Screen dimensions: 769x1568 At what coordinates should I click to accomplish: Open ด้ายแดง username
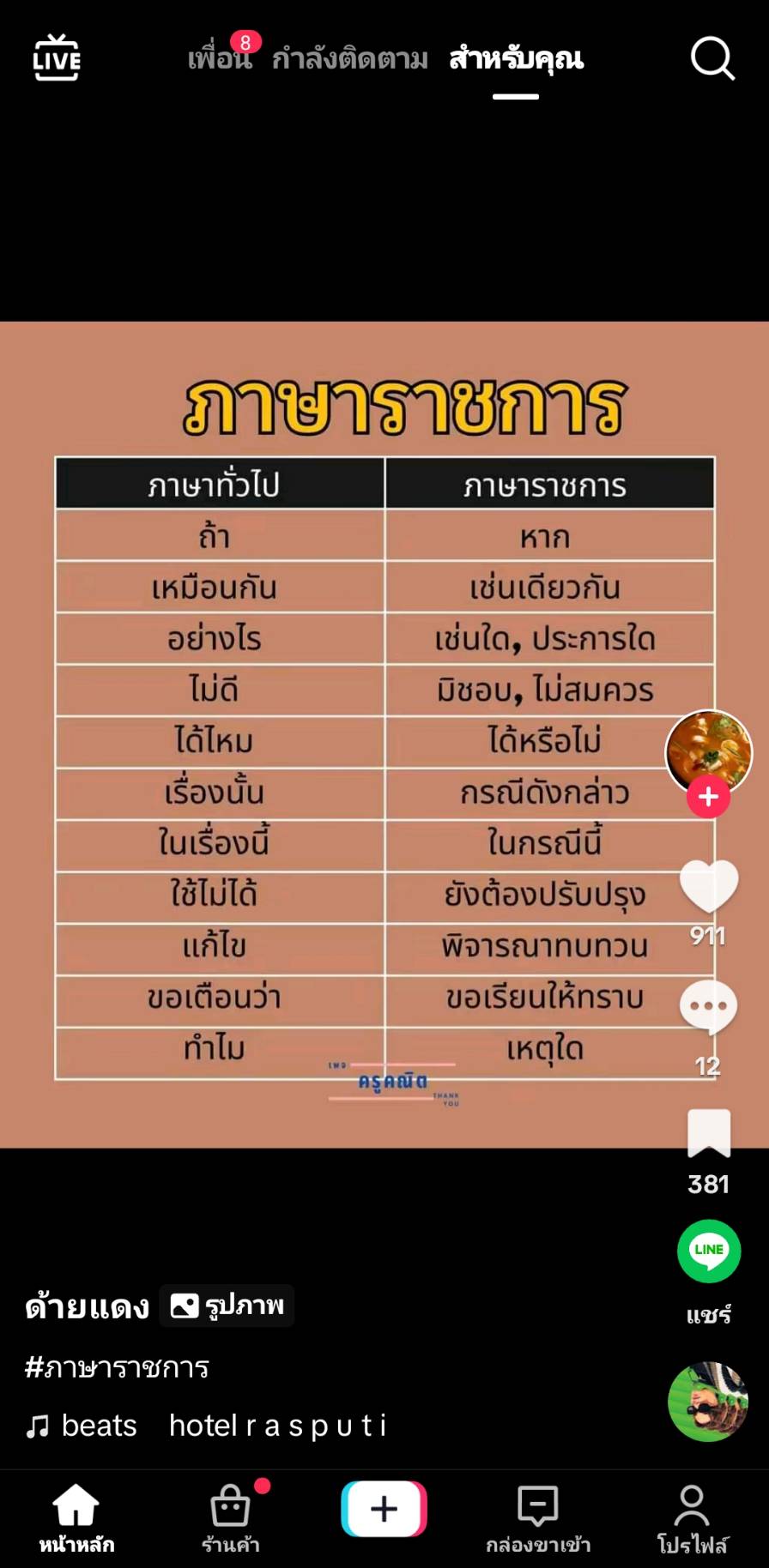(x=88, y=1306)
